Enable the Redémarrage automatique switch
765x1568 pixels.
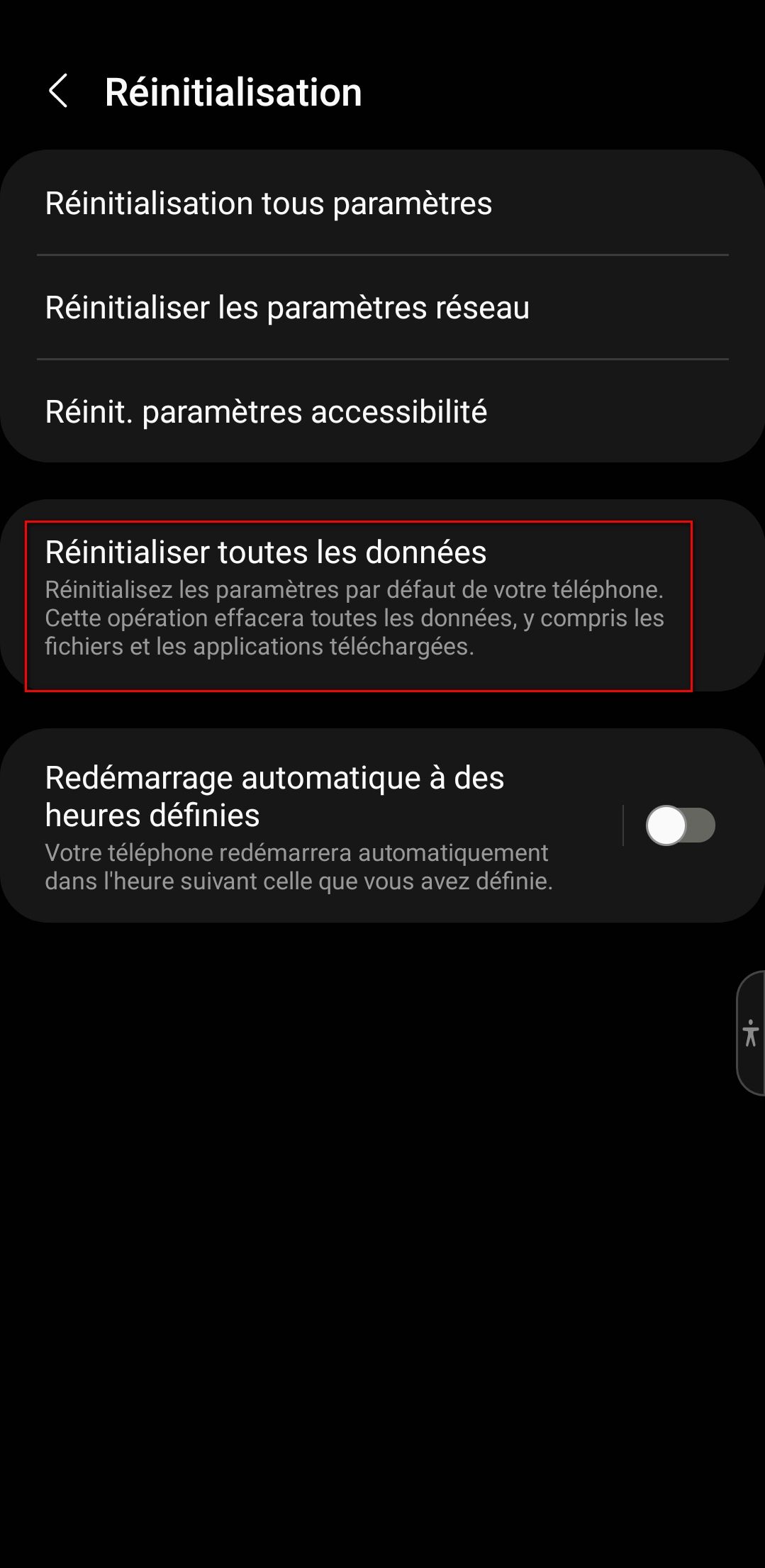(679, 825)
